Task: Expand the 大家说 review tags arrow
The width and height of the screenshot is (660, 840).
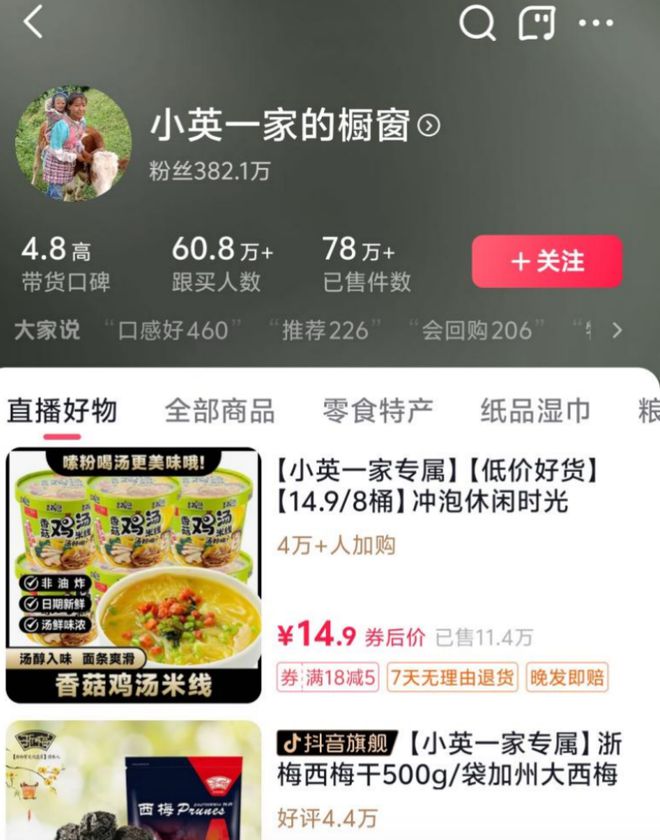Action: (x=617, y=330)
